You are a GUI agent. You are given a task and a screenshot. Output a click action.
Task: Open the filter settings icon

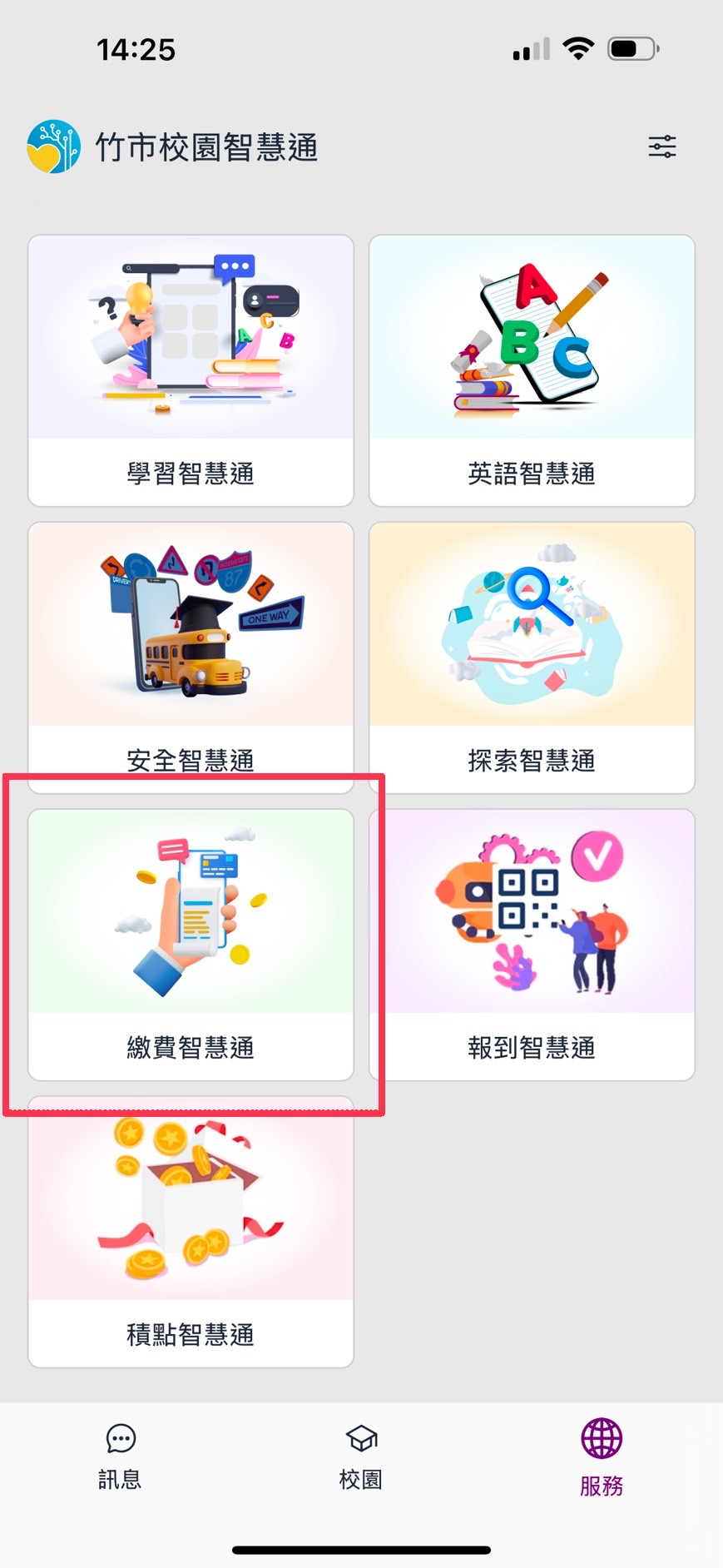(x=661, y=147)
